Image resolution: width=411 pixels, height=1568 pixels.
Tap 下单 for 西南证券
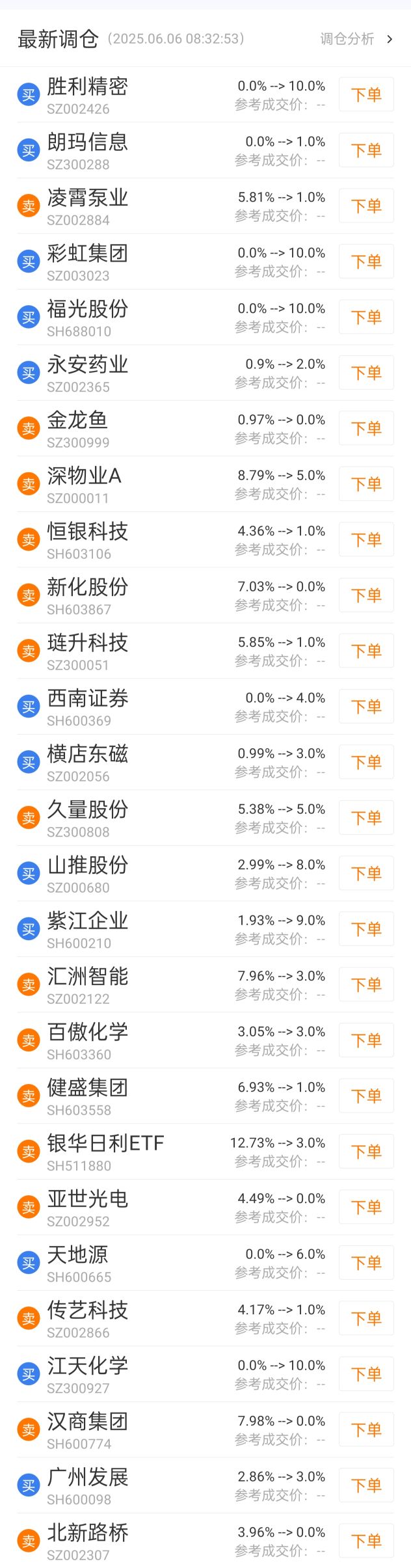click(366, 707)
